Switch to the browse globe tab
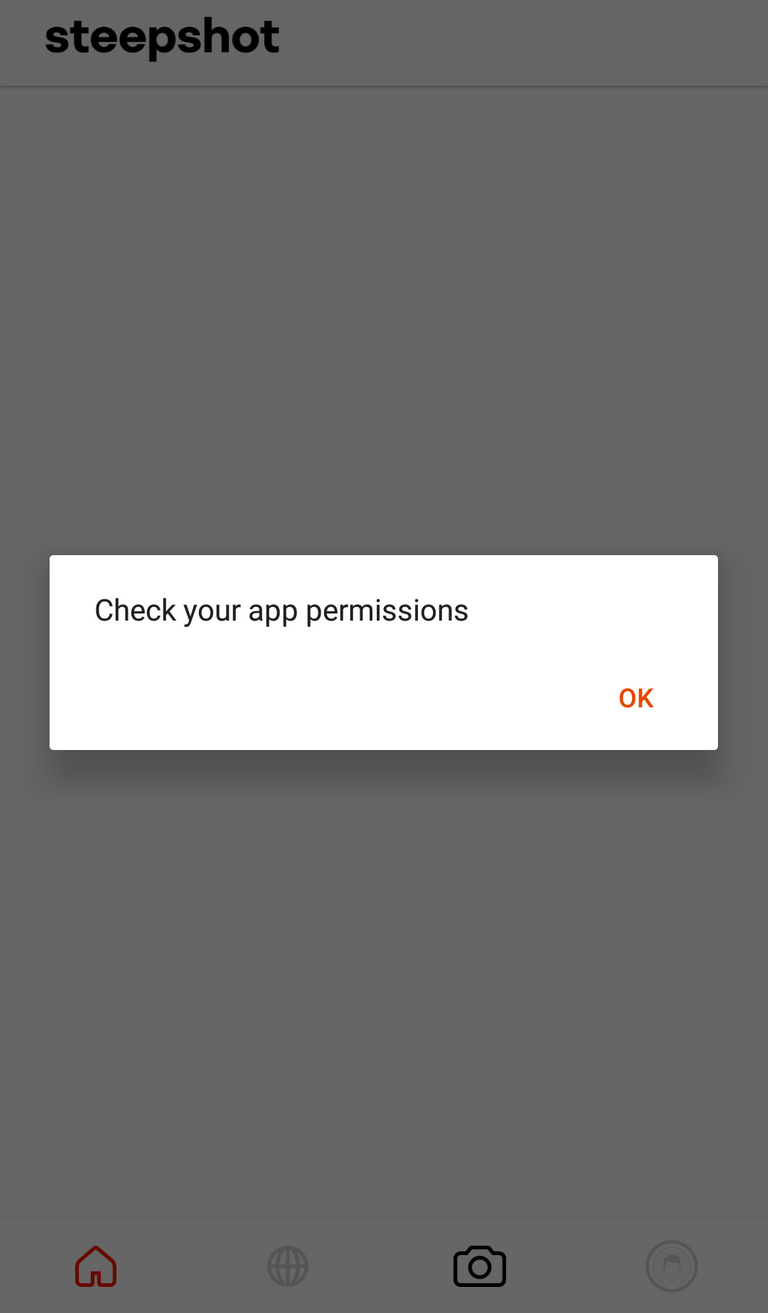Screen dimensions: 768x1313 (x=288, y=1266)
